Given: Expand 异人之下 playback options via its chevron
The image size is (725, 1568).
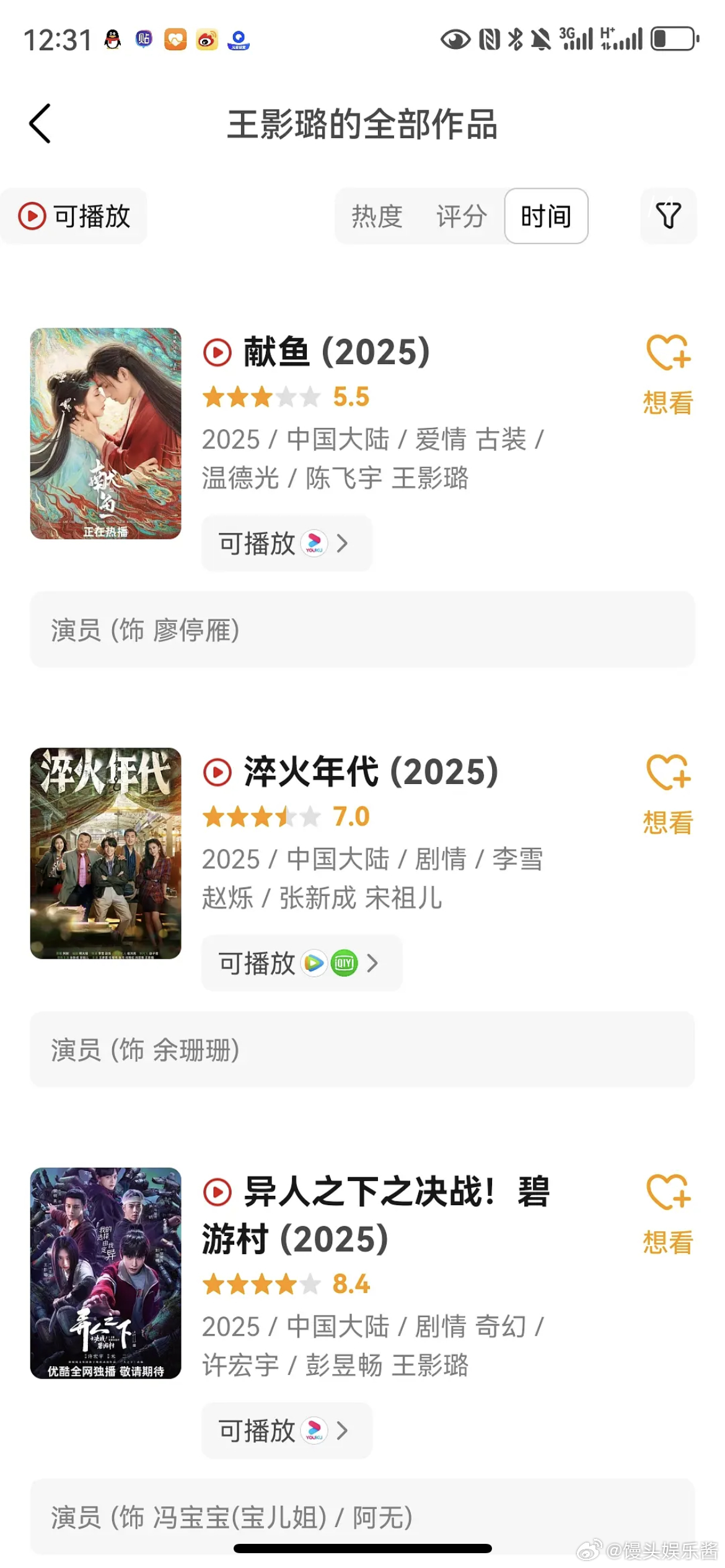Looking at the screenshot, I should (x=343, y=1431).
